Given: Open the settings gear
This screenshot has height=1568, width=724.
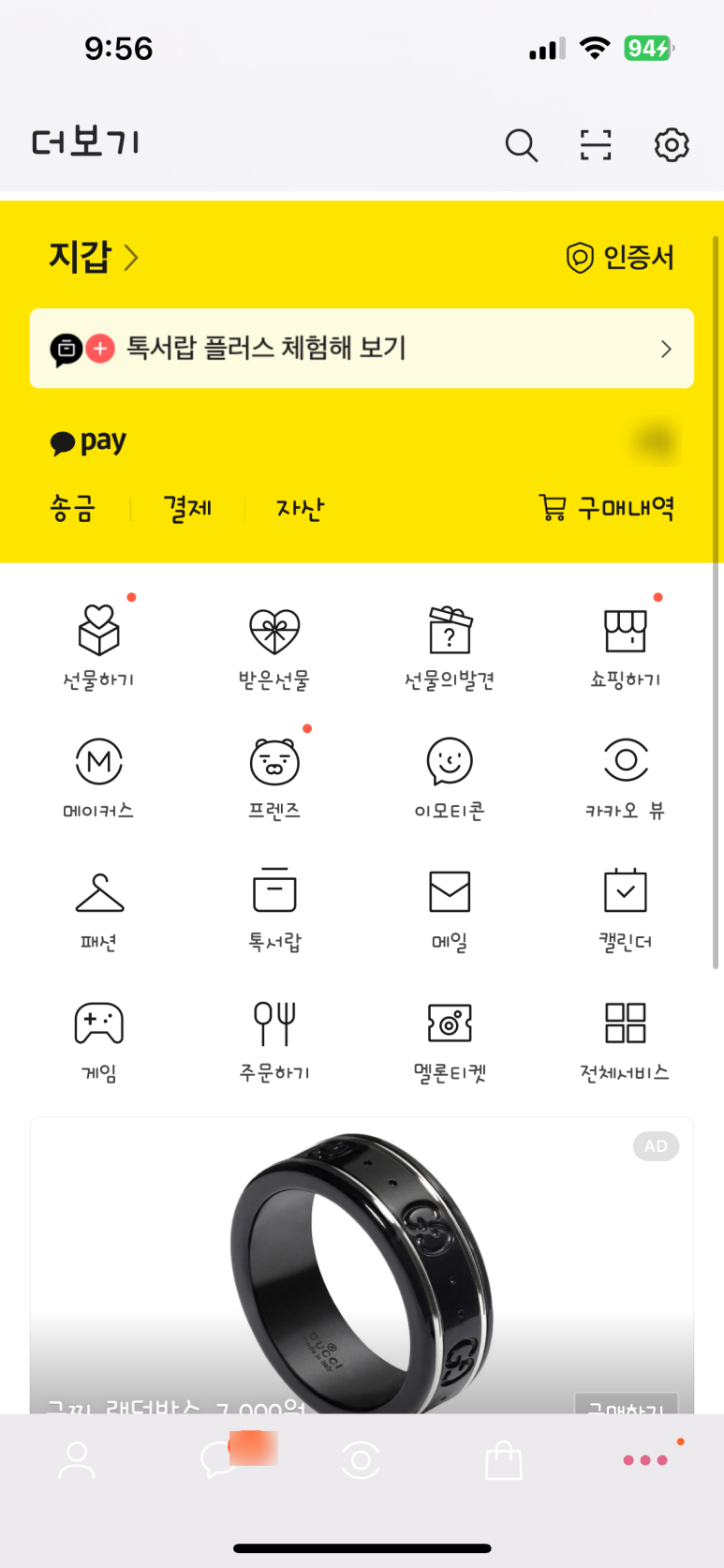Looking at the screenshot, I should pyautogui.click(x=672, y=145).
